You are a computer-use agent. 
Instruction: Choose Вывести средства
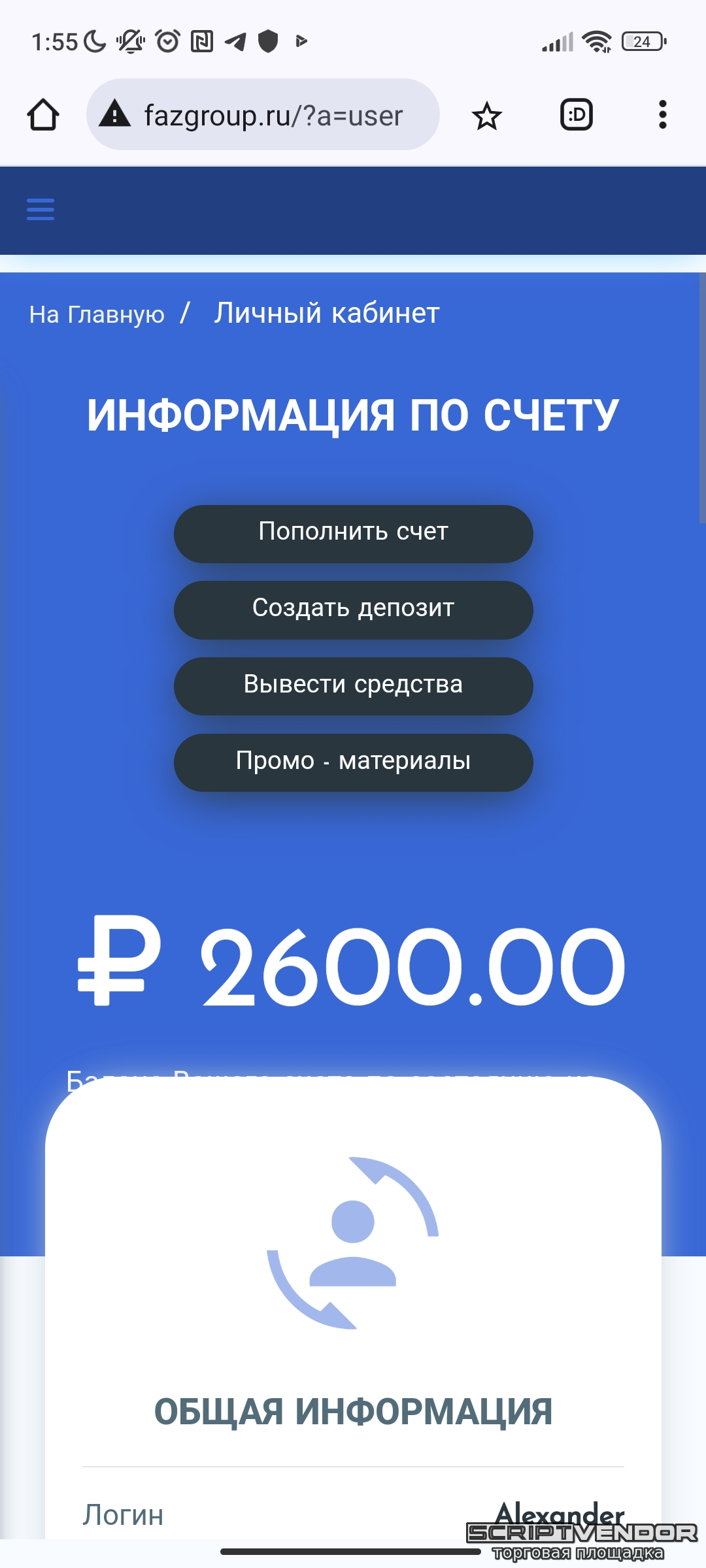click(353, 685)
